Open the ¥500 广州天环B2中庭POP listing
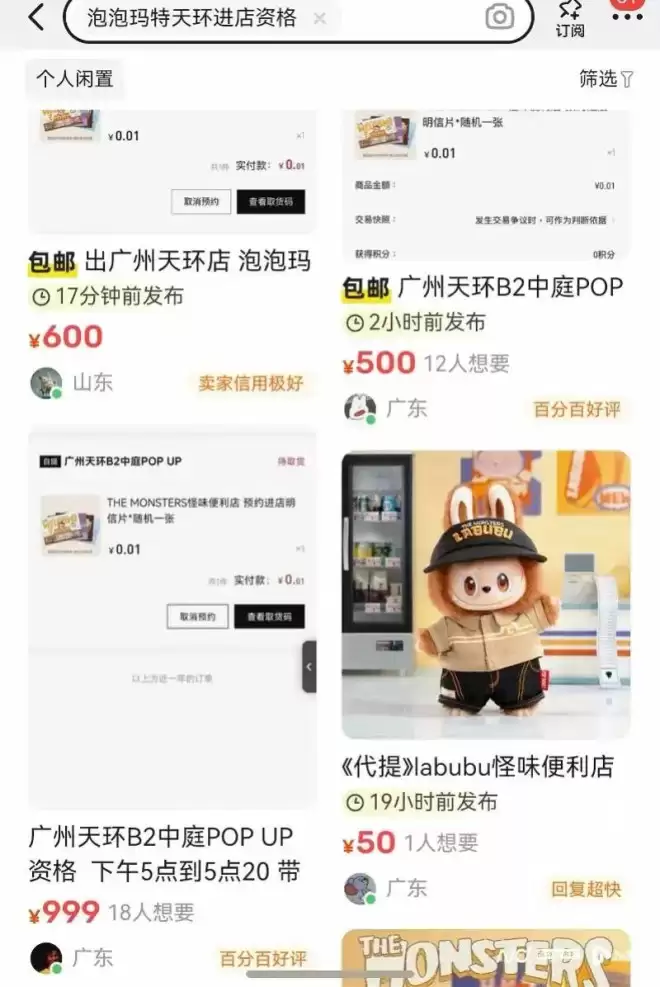 484,288
